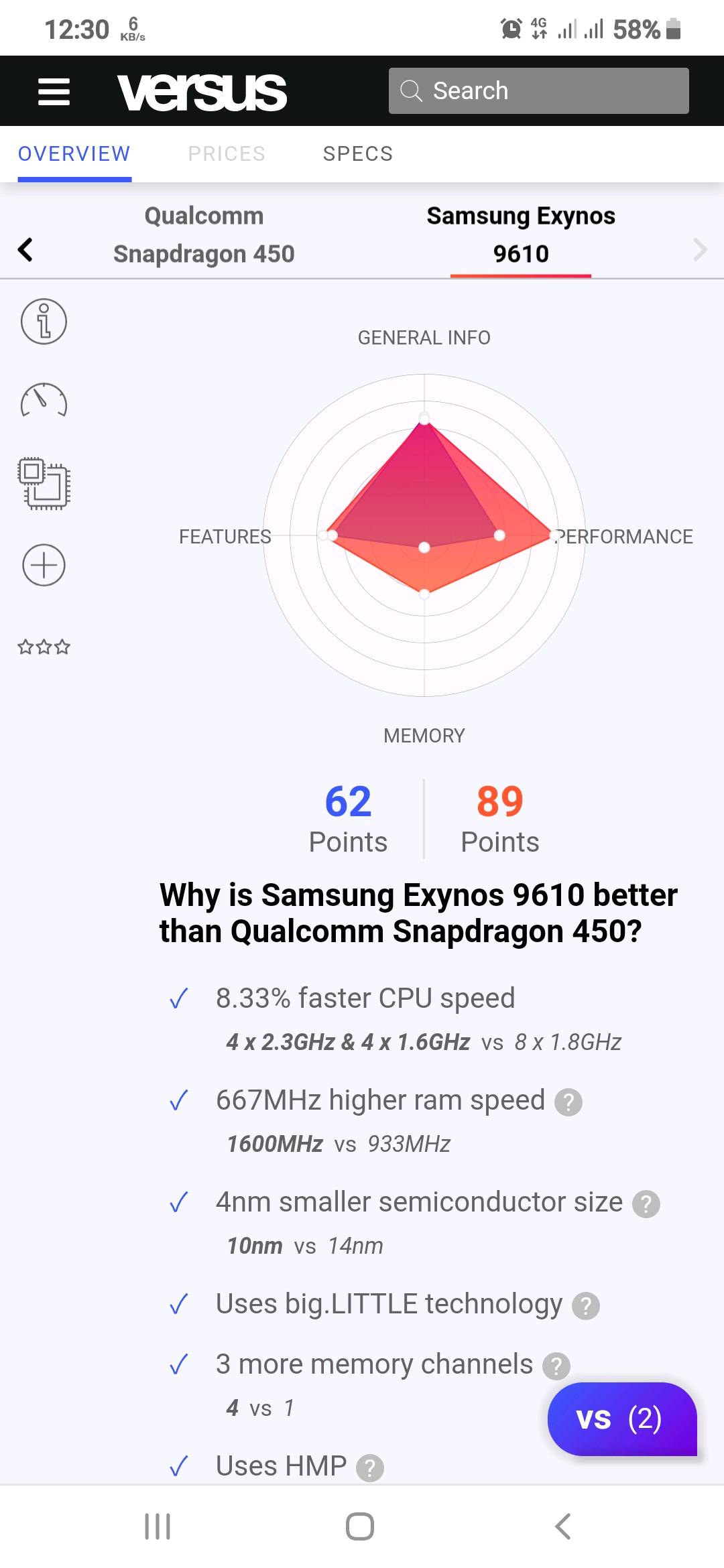Open the hamburger menu
The width and height of the screenshot is (724, 1568).
point(54,91)
